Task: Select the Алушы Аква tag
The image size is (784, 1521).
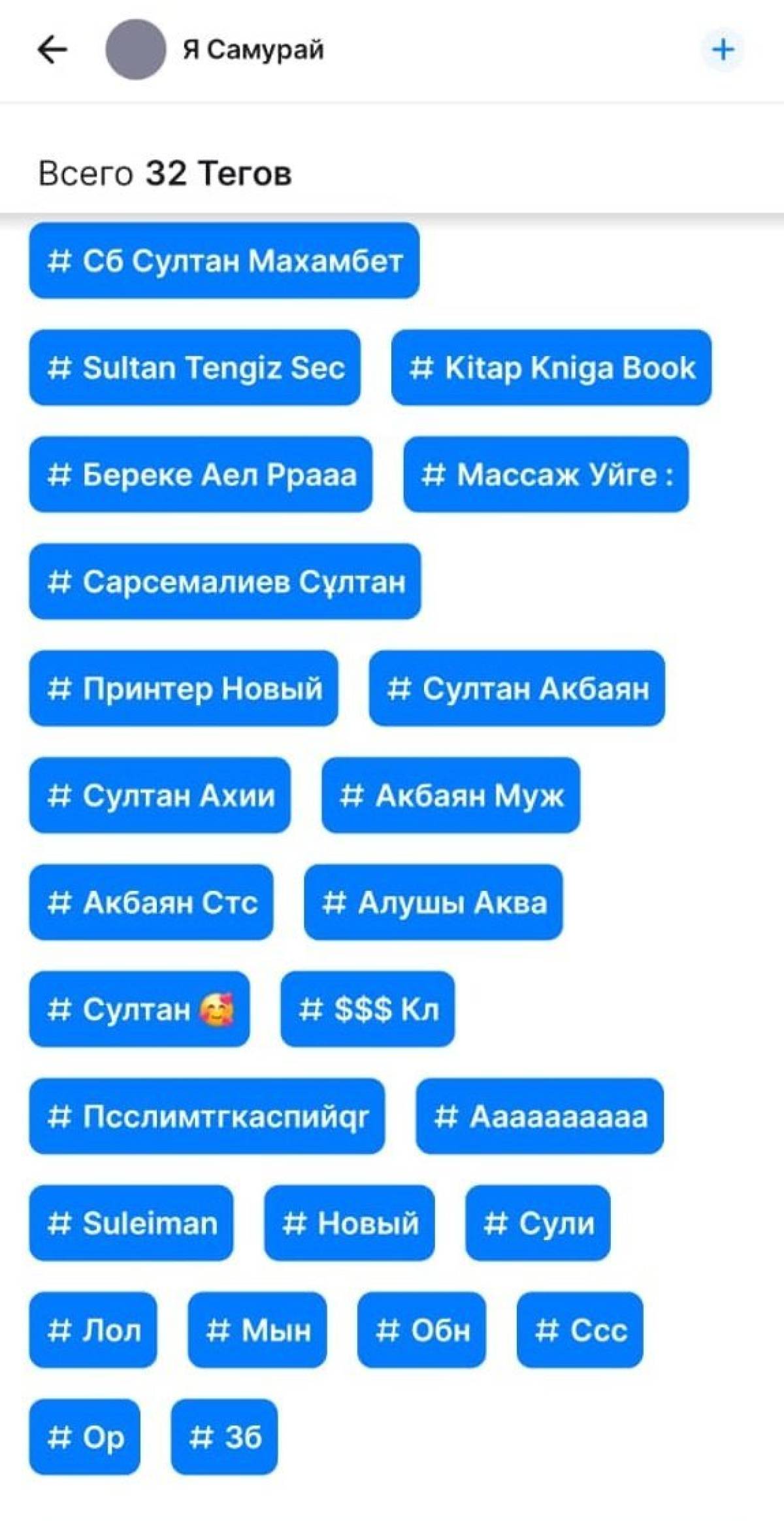Action: (x=433, y=903)
